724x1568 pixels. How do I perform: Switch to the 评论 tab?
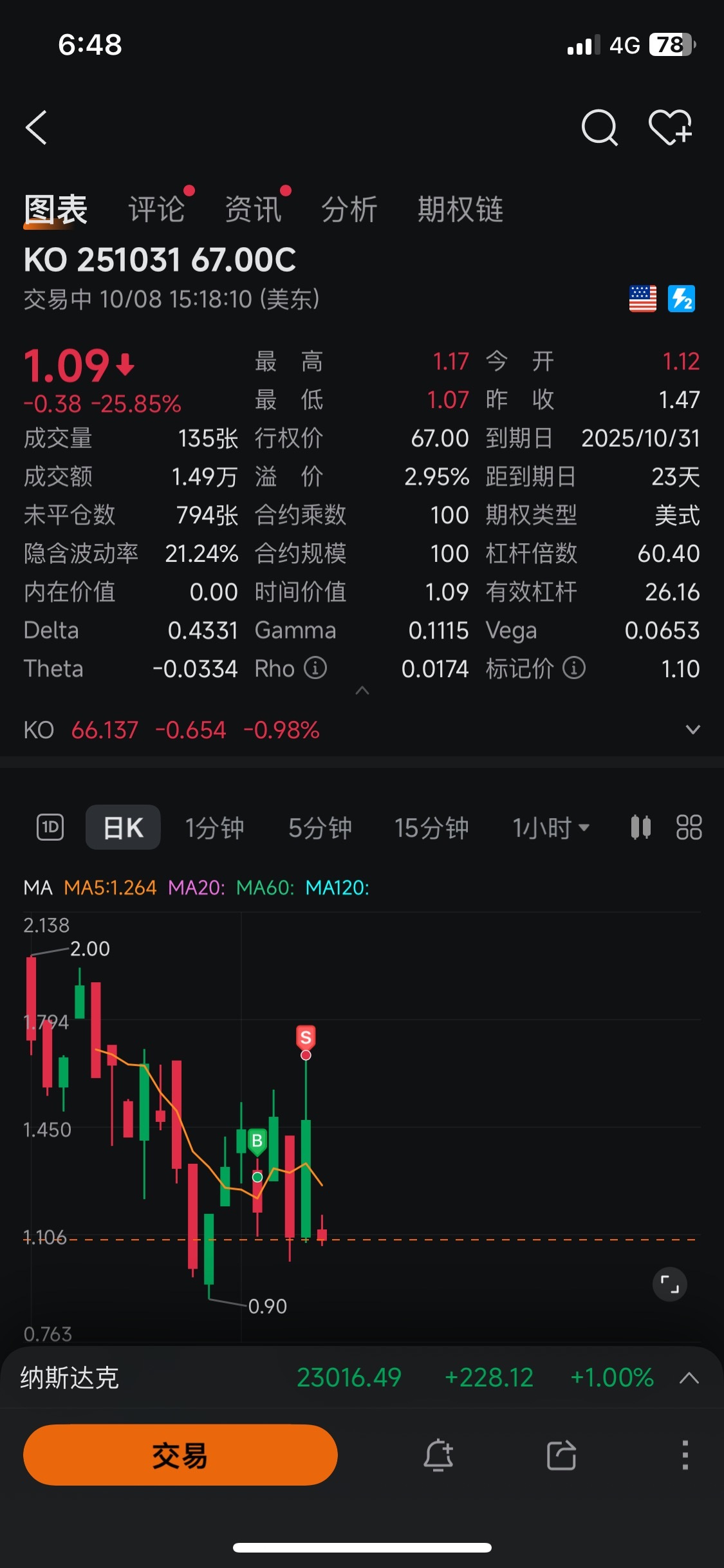click(x=156, y=210)
